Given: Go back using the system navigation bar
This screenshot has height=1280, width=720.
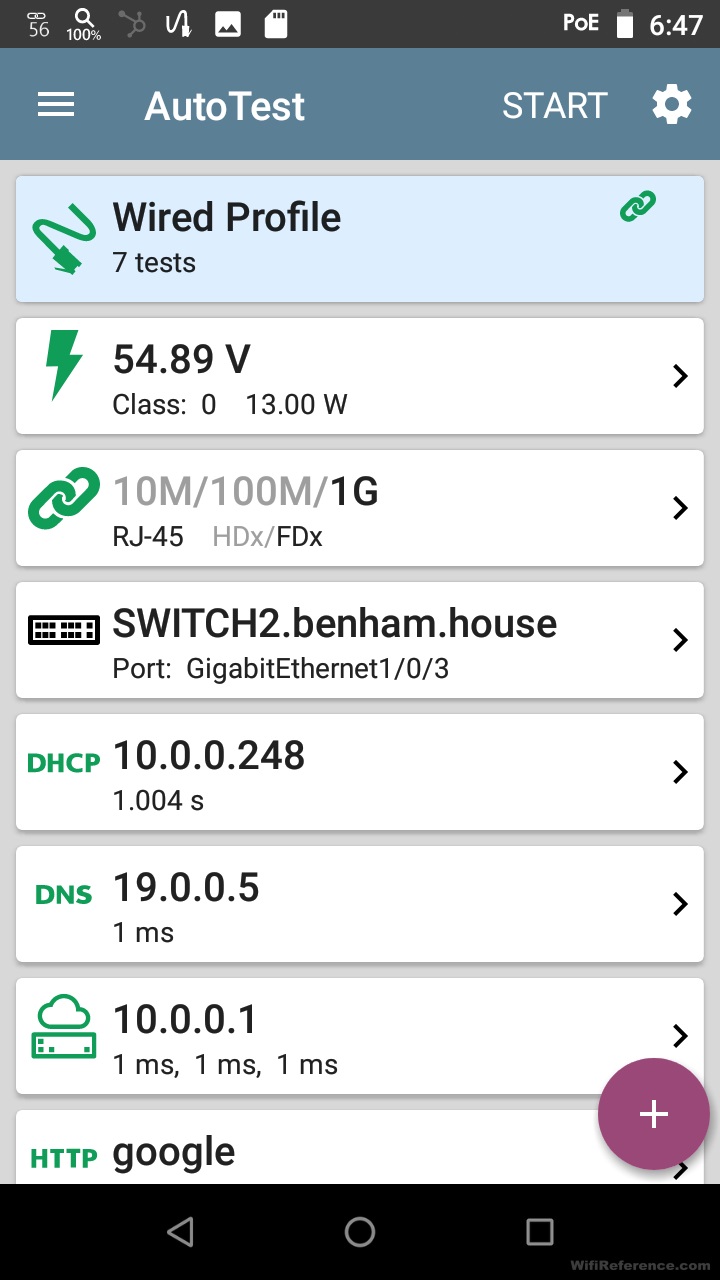Looking at the screenshot, I should (x=180, y=1232).
